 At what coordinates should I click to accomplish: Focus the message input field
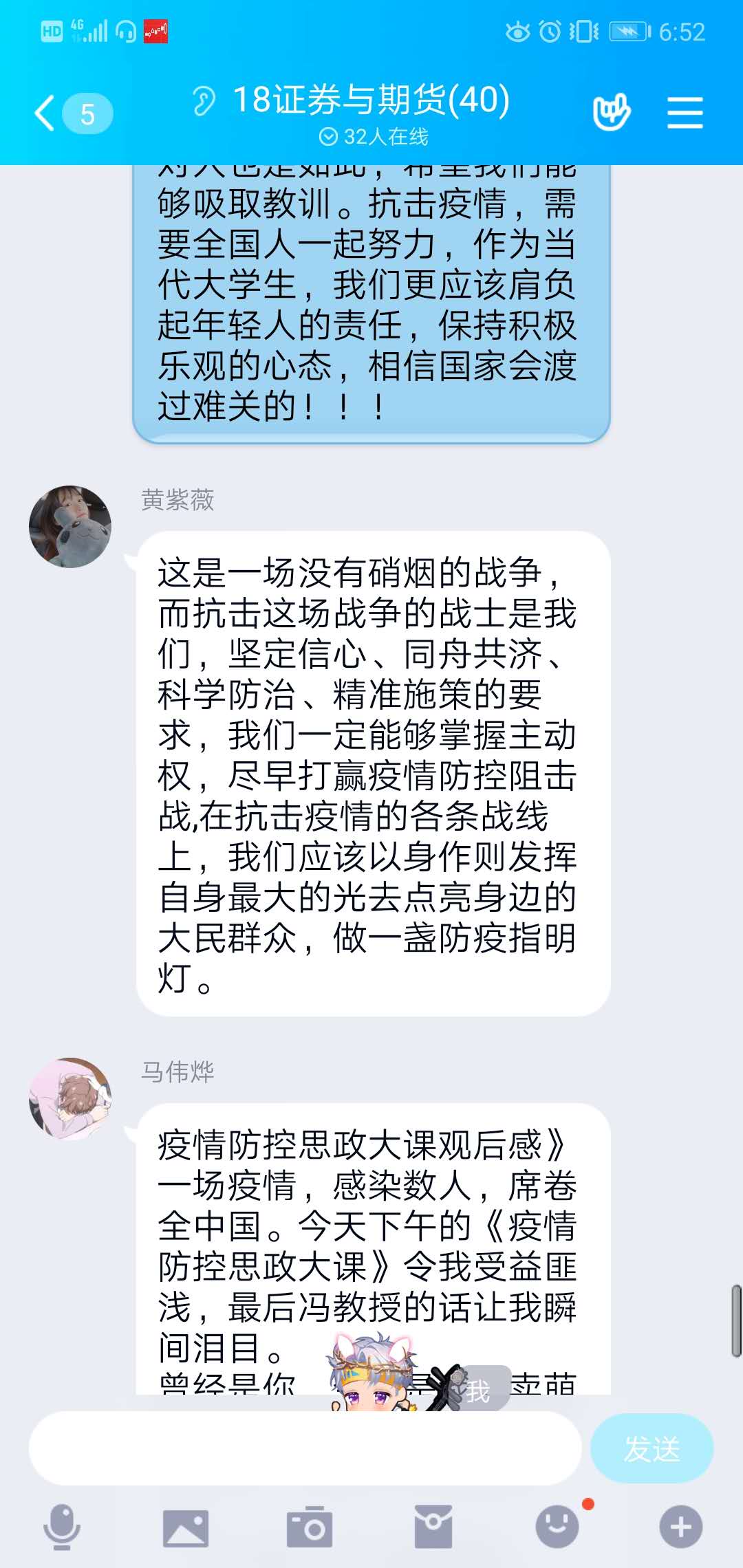305,1448
